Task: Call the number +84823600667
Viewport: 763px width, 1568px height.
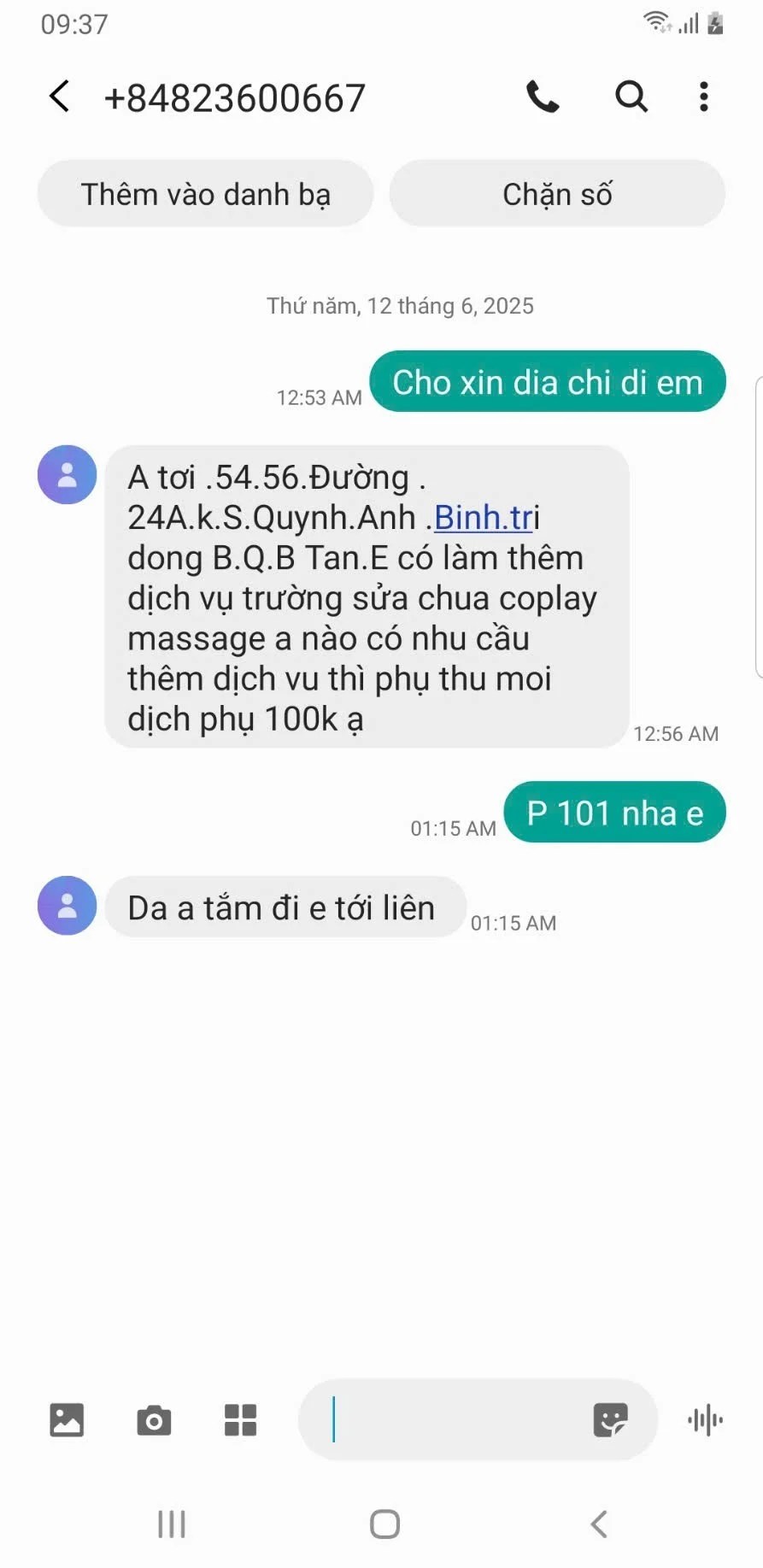Action: pos(543,97)
